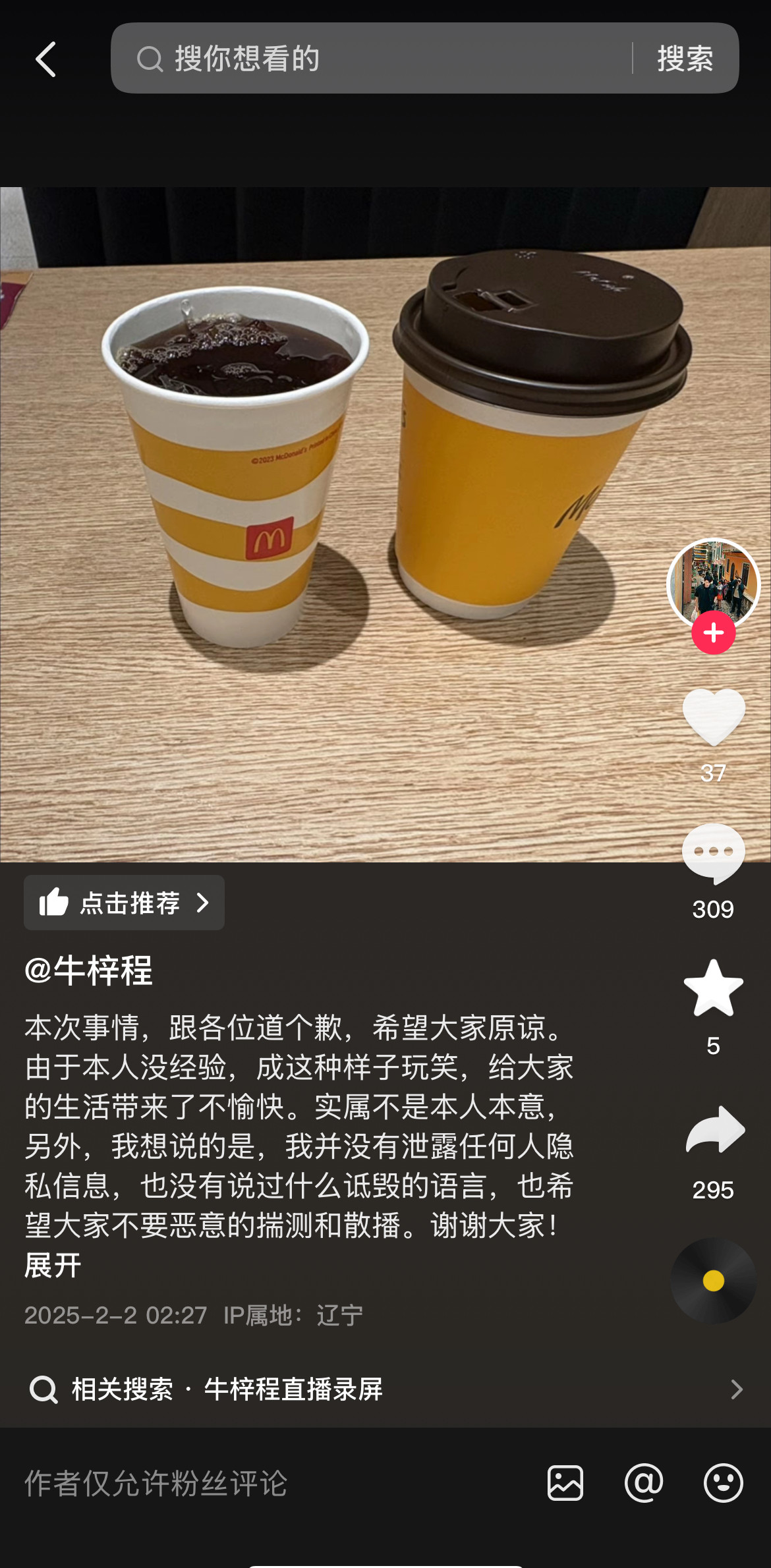Open the emoji picker
The height and width of the screenshot is (1568, 771).
[723, 1483]
